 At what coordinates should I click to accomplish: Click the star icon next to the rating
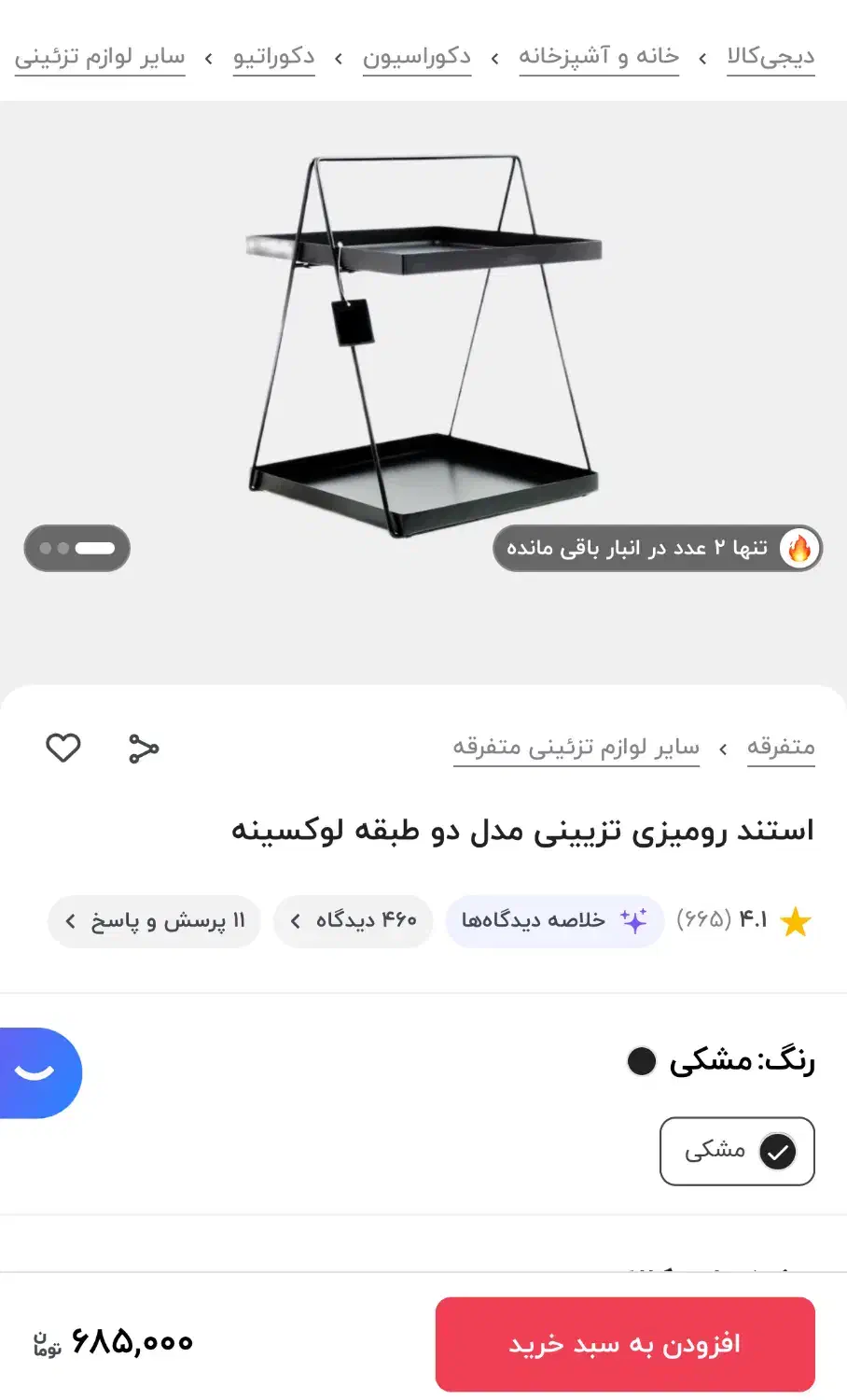(794, 921)
